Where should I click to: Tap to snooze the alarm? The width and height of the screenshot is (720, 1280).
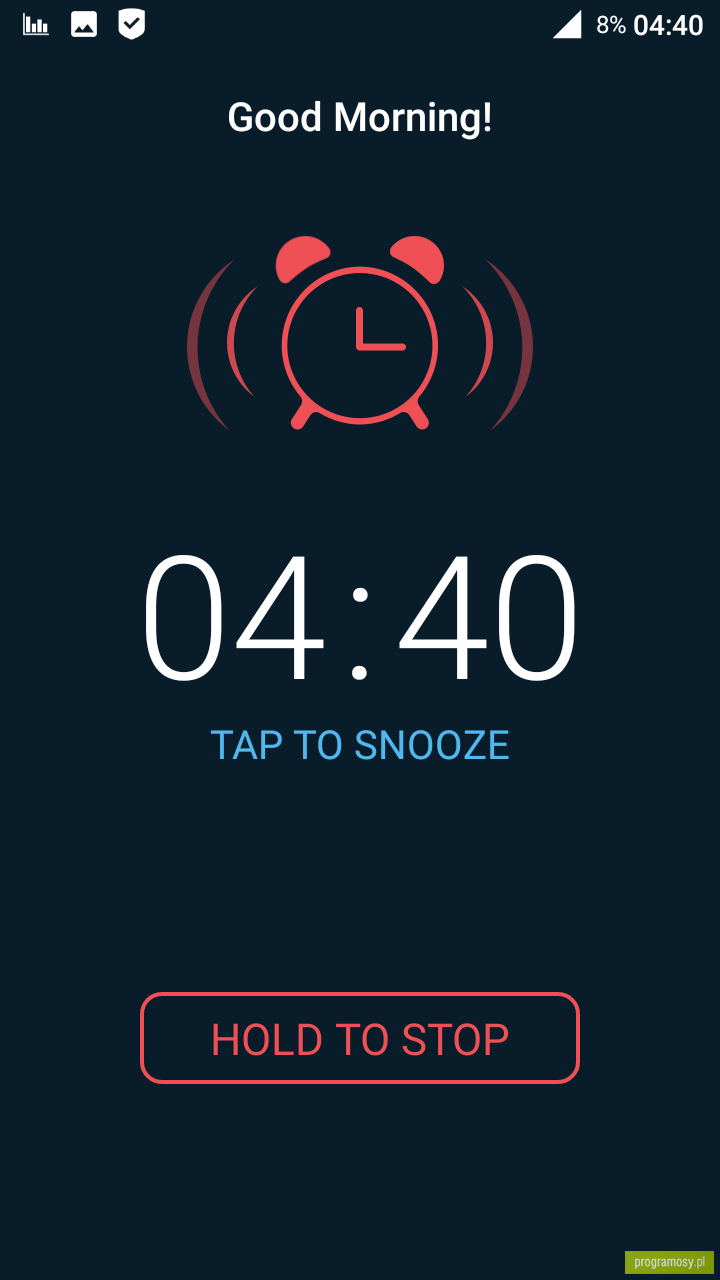point(360,746)
